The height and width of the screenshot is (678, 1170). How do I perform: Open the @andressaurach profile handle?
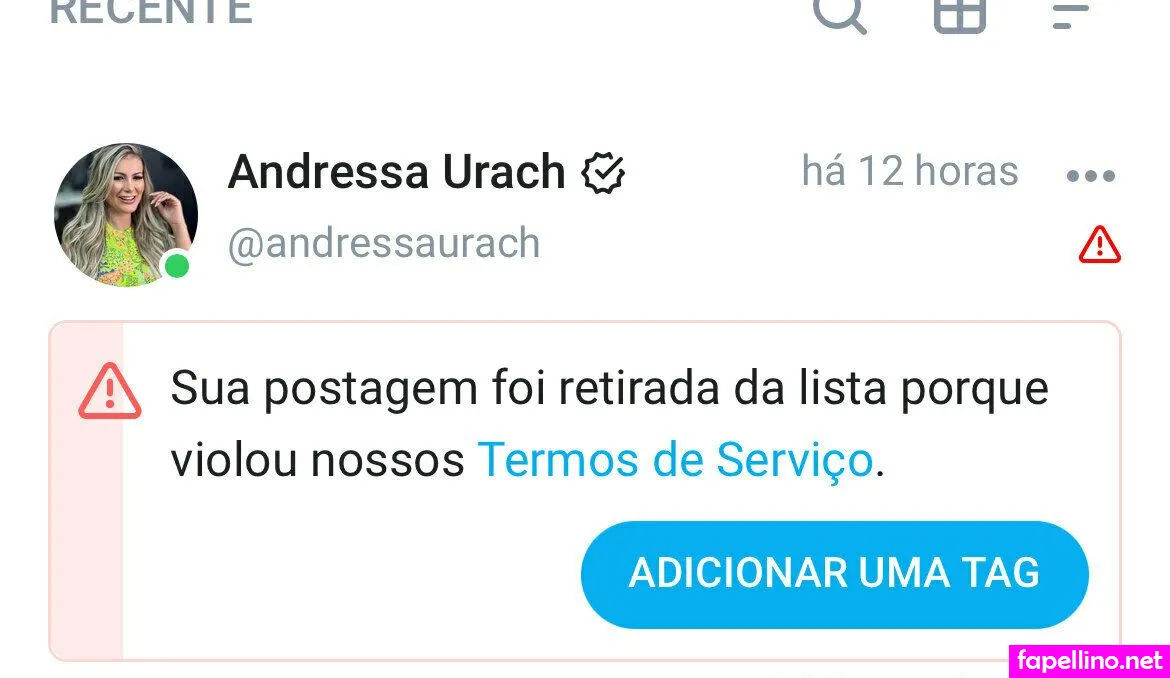(384, 243)
